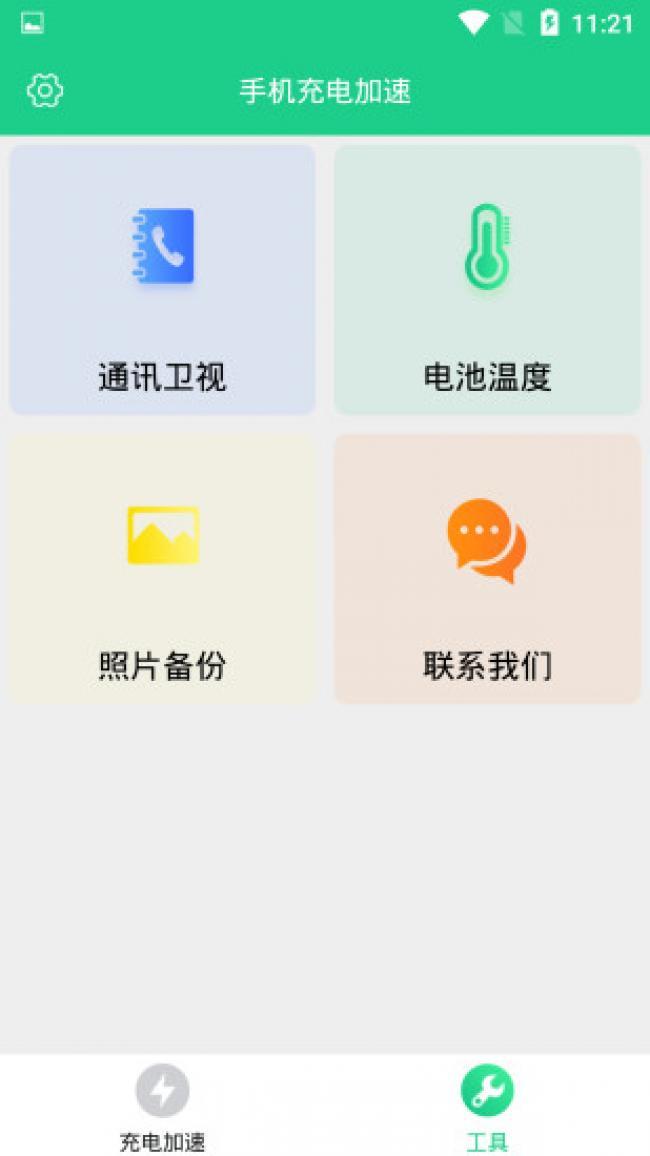This screenshot has width=650, height=1156.
Task: Check the 电池温度 tool
Action: 487,280
